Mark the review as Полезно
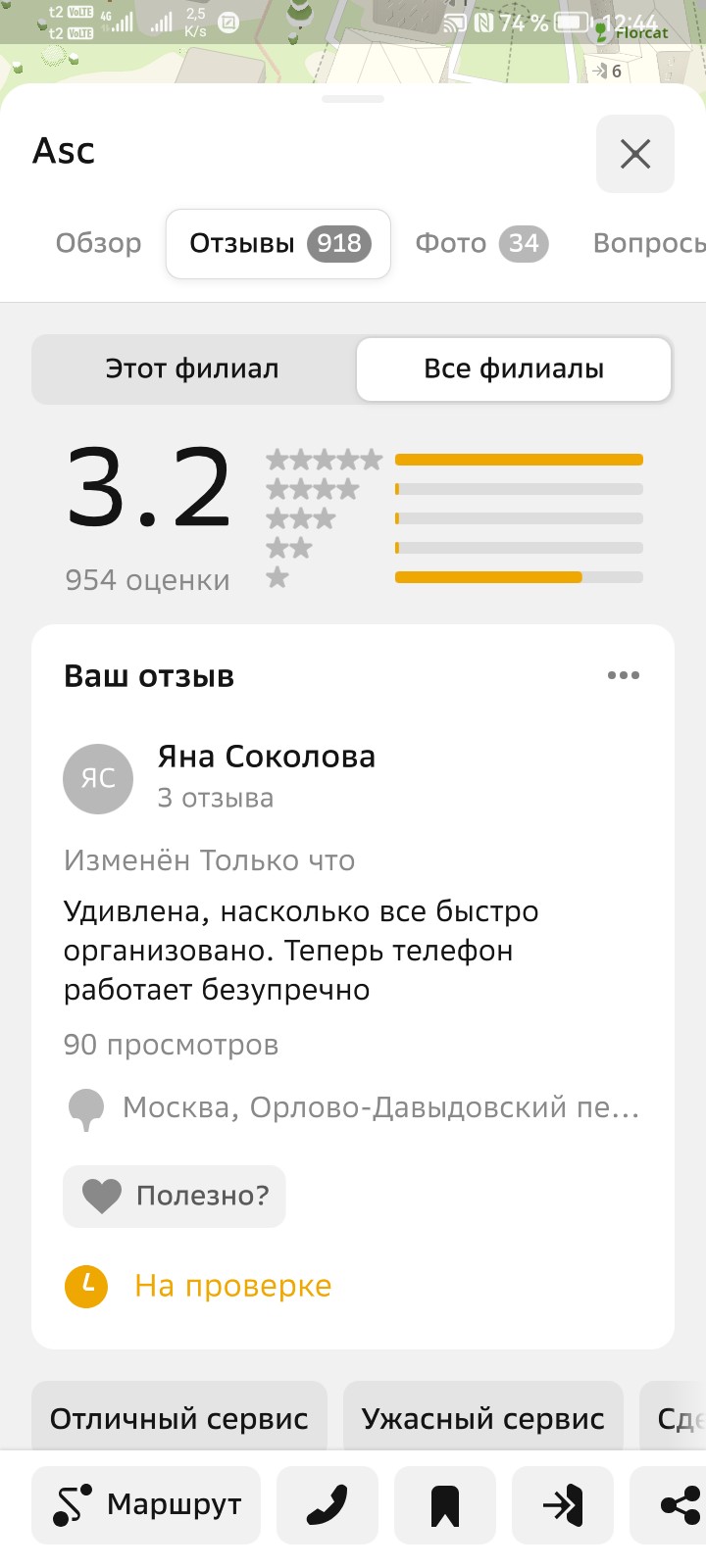The image size is (706, 1568). [x=175, y=1196]
